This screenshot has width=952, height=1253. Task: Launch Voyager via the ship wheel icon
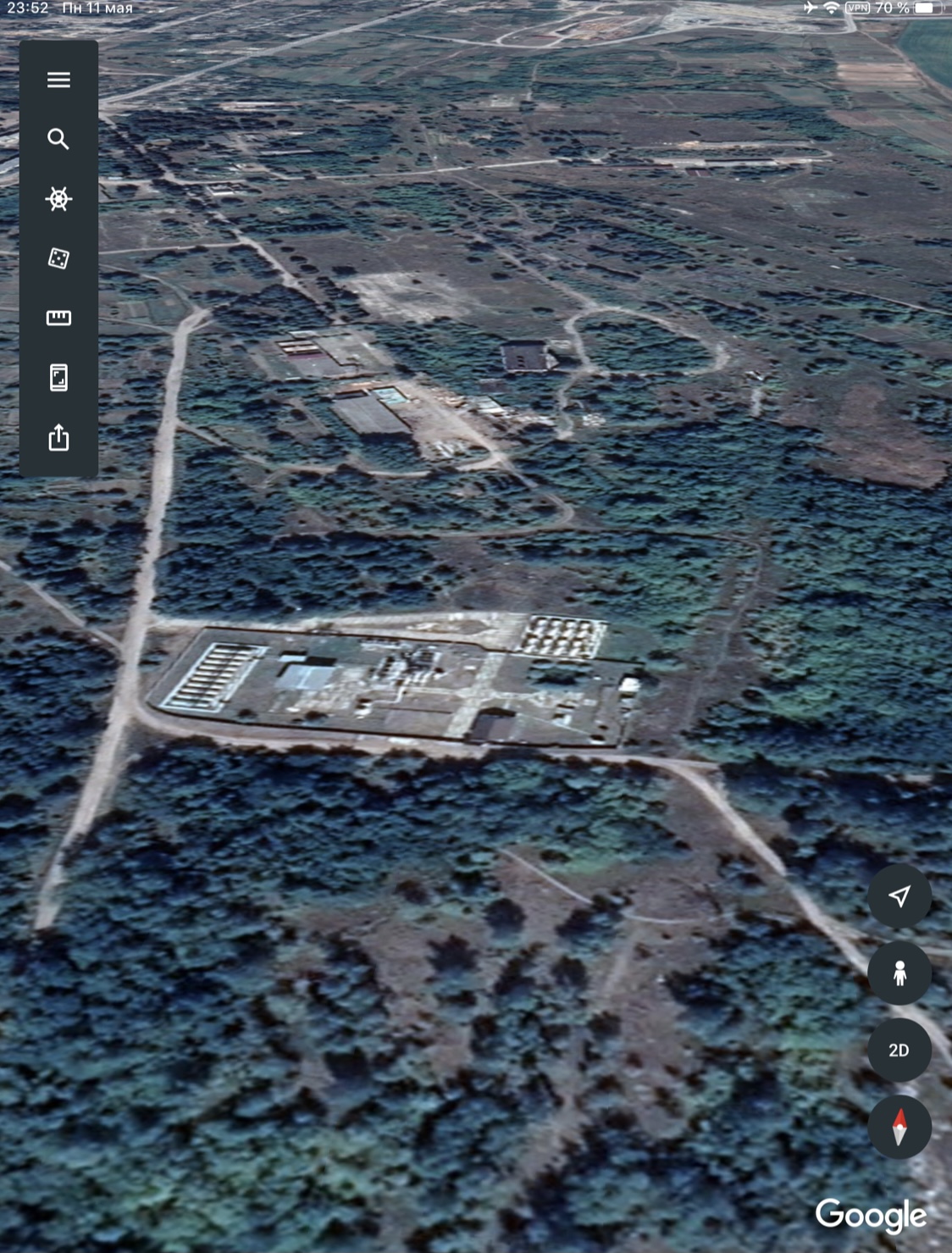coord(58,199)
